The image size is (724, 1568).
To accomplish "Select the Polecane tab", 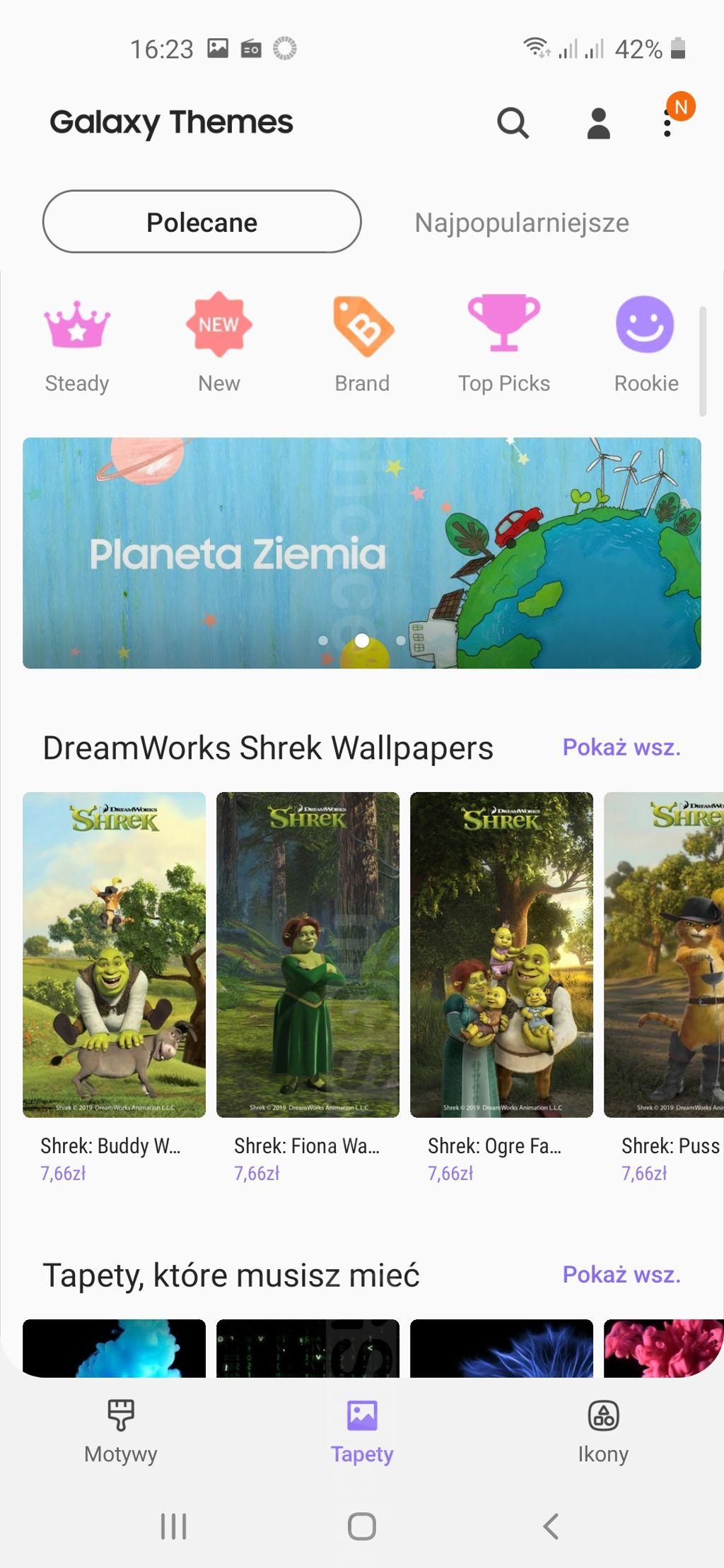I will tap(202, 222).
